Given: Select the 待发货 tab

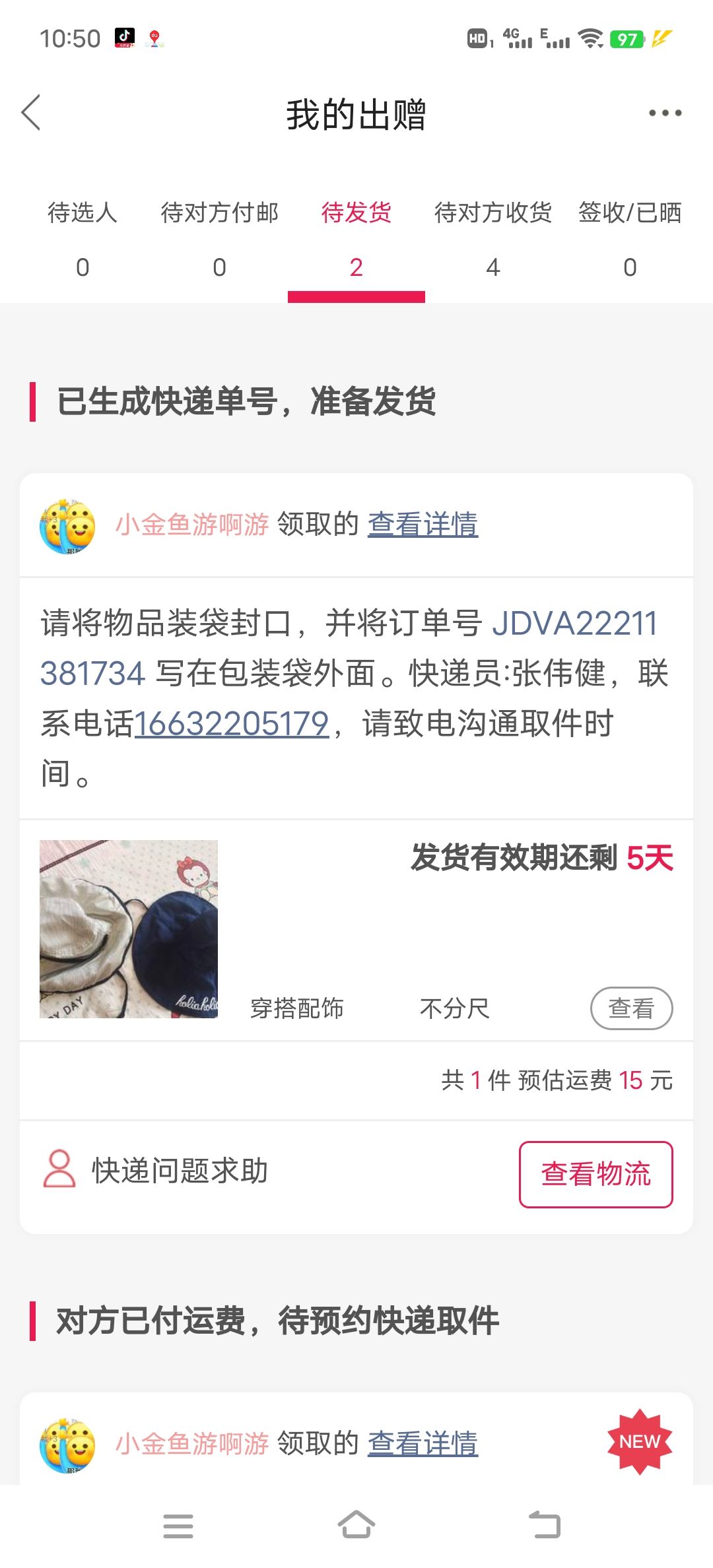Looking at the screenshot, I should tap(356, 239).
